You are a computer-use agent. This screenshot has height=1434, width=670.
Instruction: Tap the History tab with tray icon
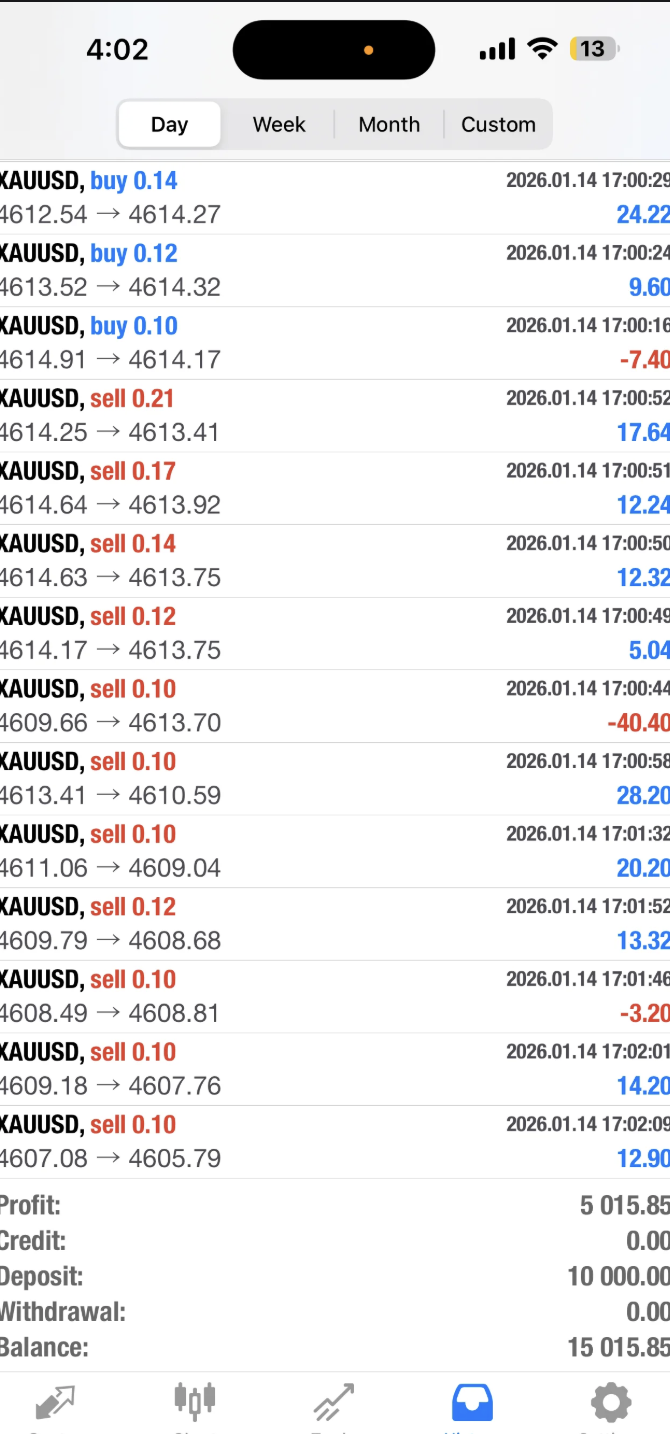pyautogui.click(x=472, y=1402)
